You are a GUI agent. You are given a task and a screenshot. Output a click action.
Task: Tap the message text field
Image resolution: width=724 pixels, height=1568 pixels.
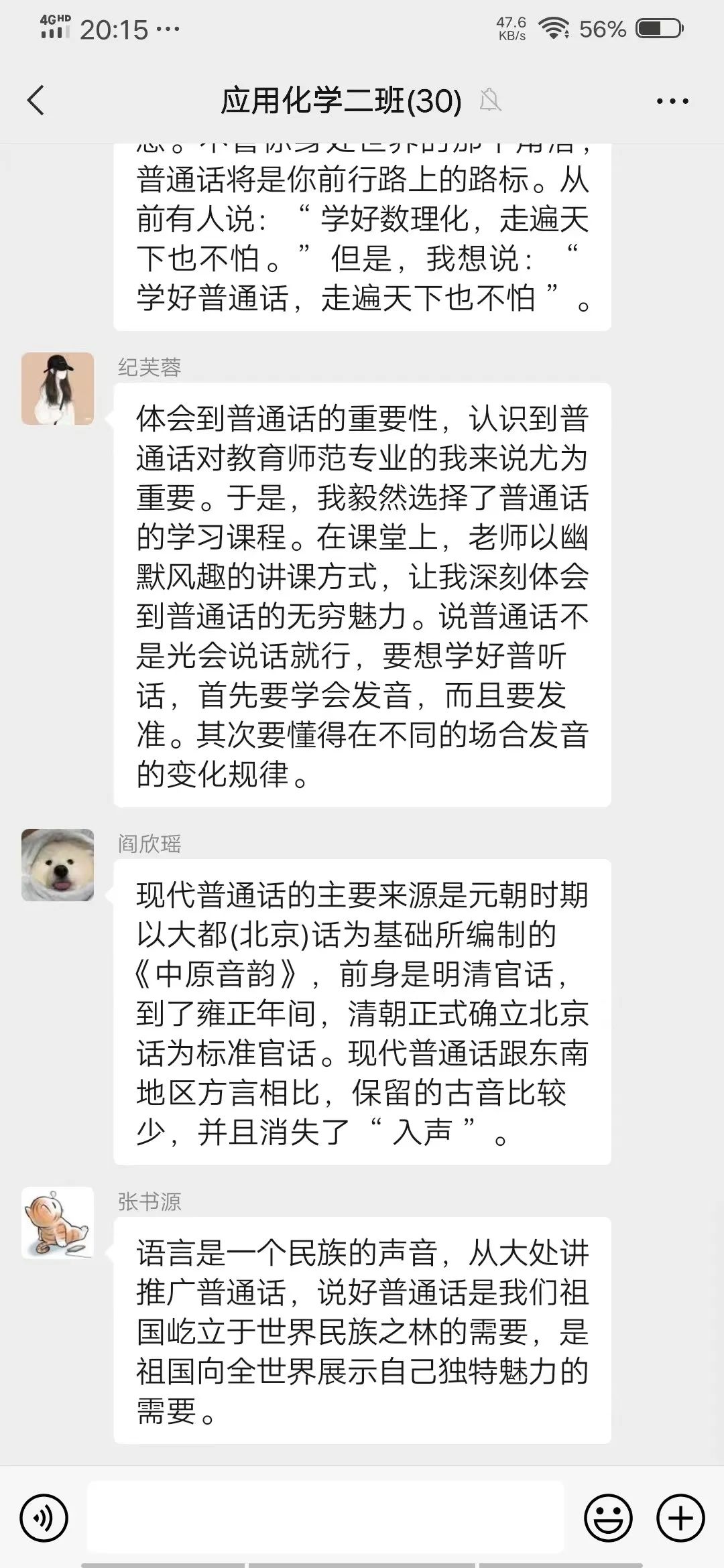pyautogui.click(x=326, y=1518)
